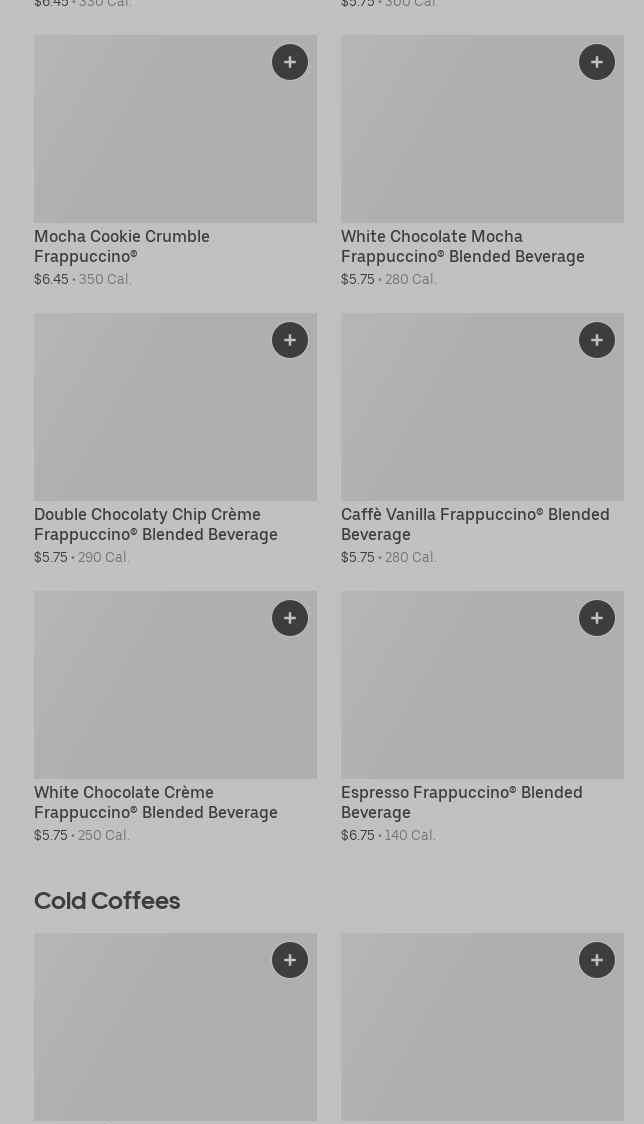The width and height of the screenshot is (644, 1124).
Task: Add White Chocolate Mocha Frappuccino to cart
Action: click(597, 62)
